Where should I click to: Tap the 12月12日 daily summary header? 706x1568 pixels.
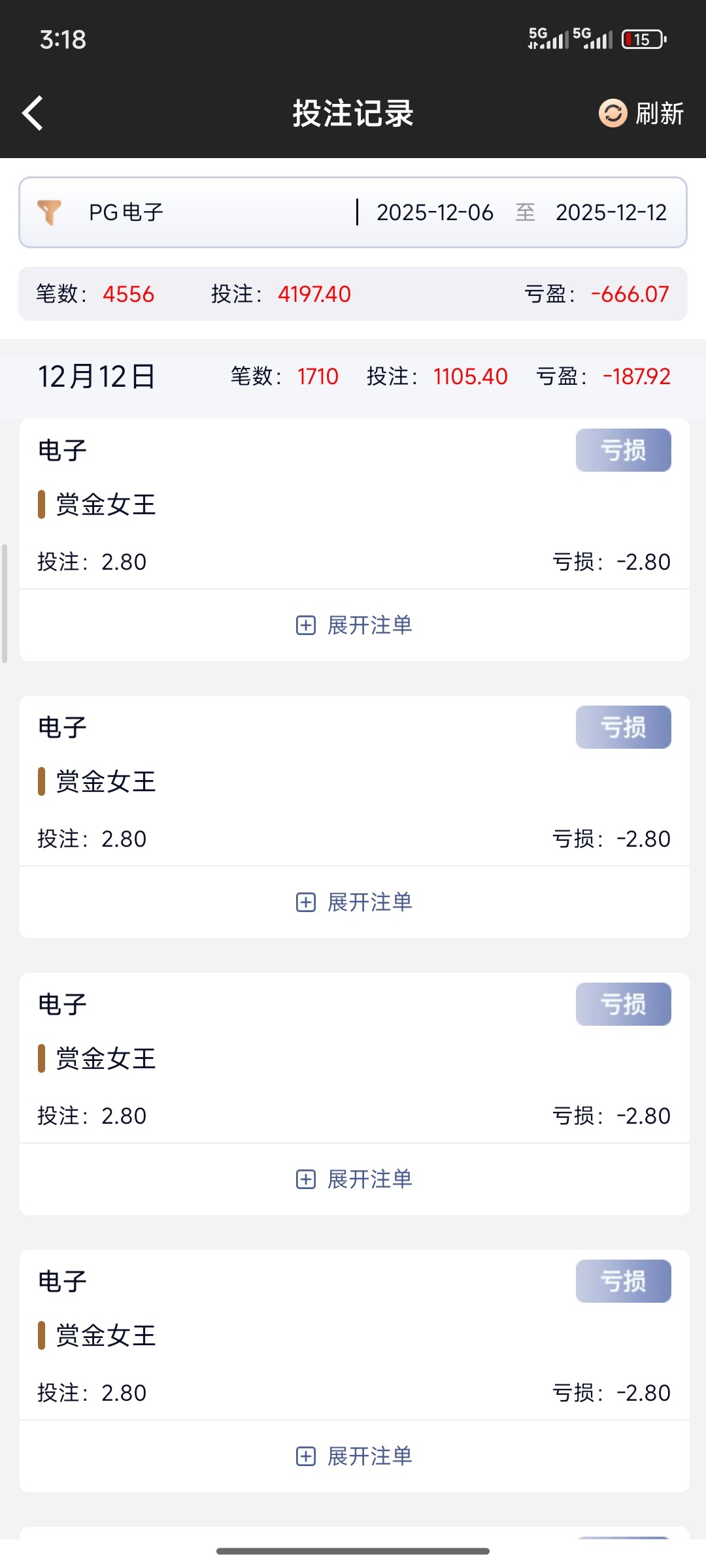tap(97, 376)
